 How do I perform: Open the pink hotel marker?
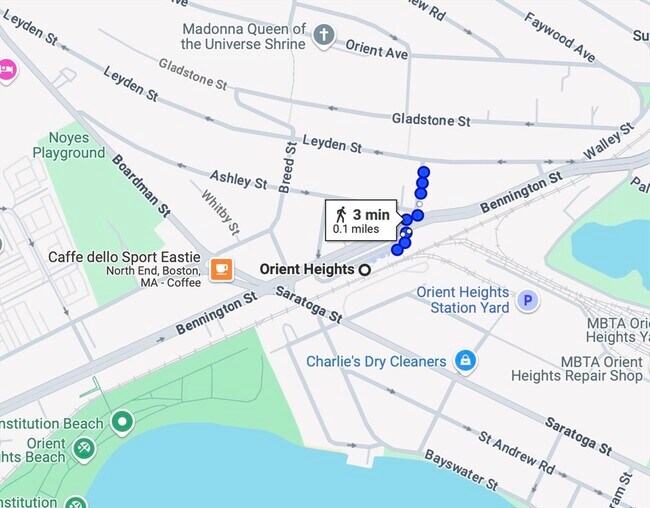(7, 70)
